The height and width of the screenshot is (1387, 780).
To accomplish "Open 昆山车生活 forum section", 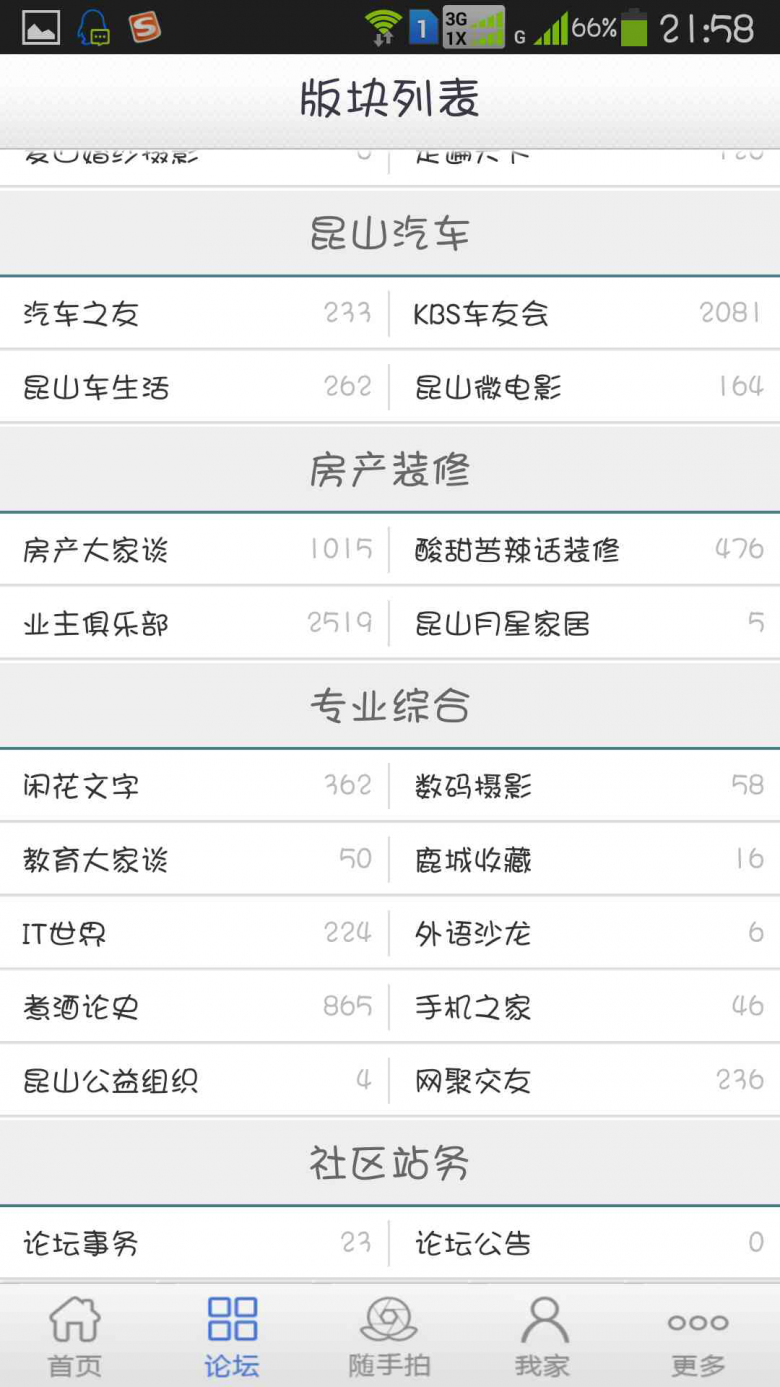I will pyautogui.click(x=194, y=387).
